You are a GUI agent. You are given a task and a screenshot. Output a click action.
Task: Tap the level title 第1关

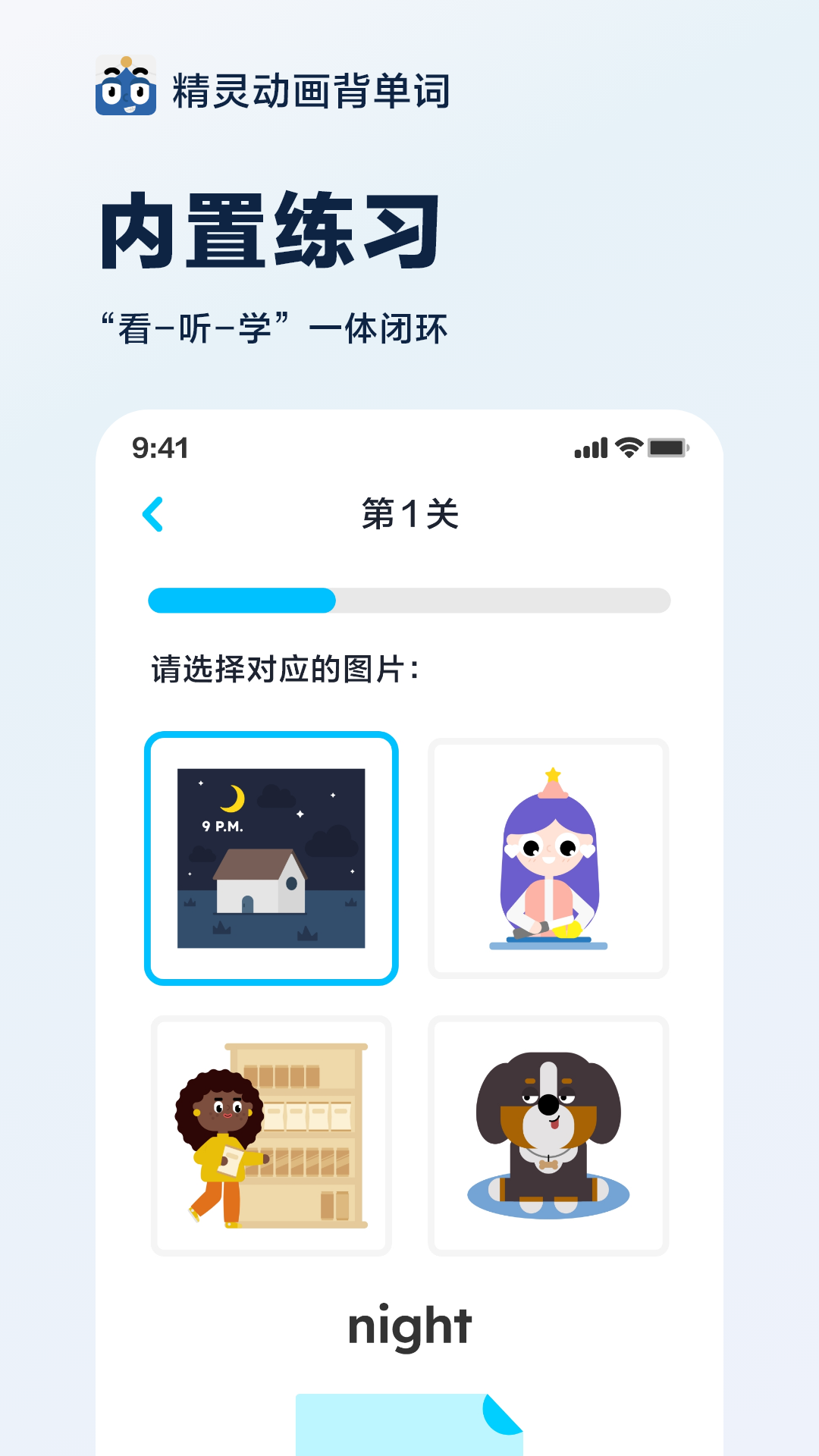(409, 514)
